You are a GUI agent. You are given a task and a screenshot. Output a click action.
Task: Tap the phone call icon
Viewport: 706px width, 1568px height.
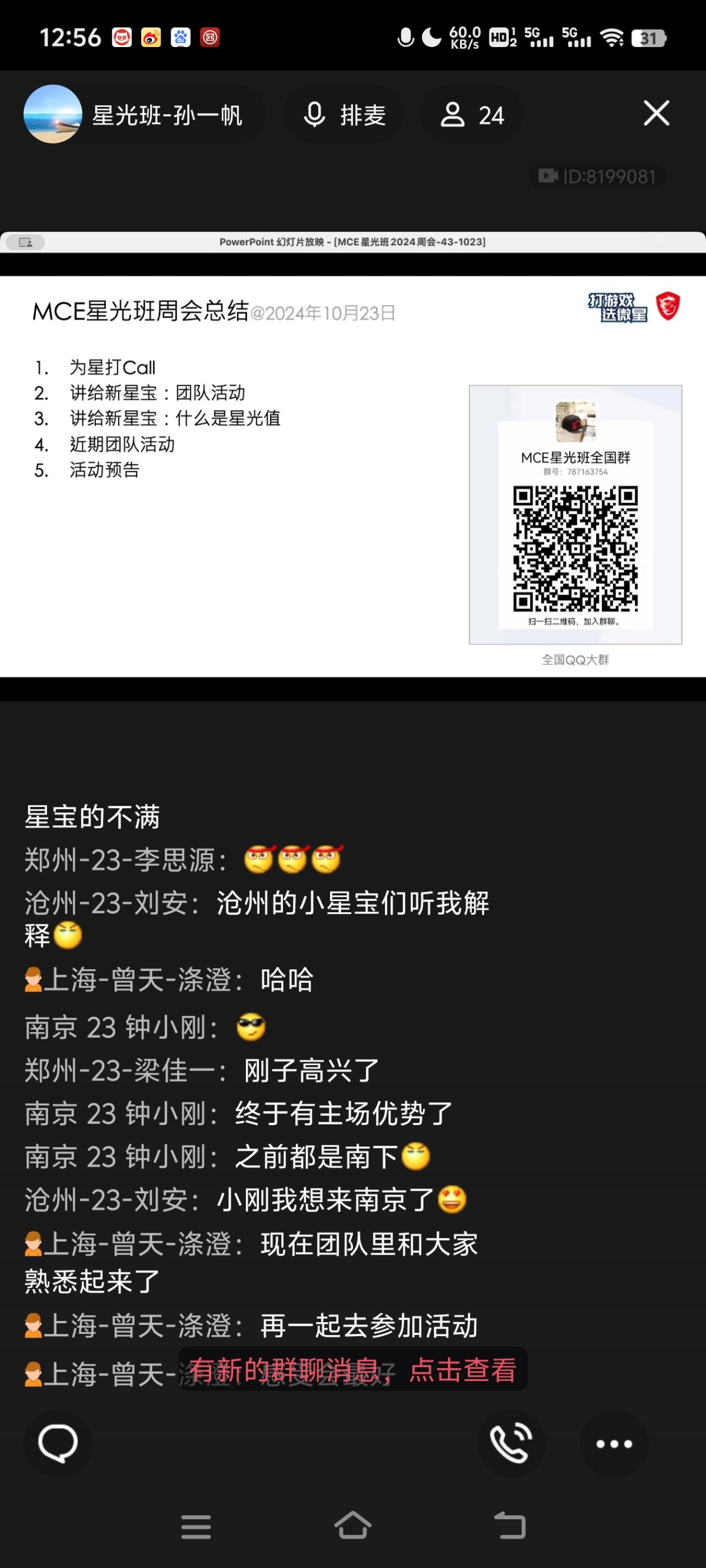point(511,1443)
